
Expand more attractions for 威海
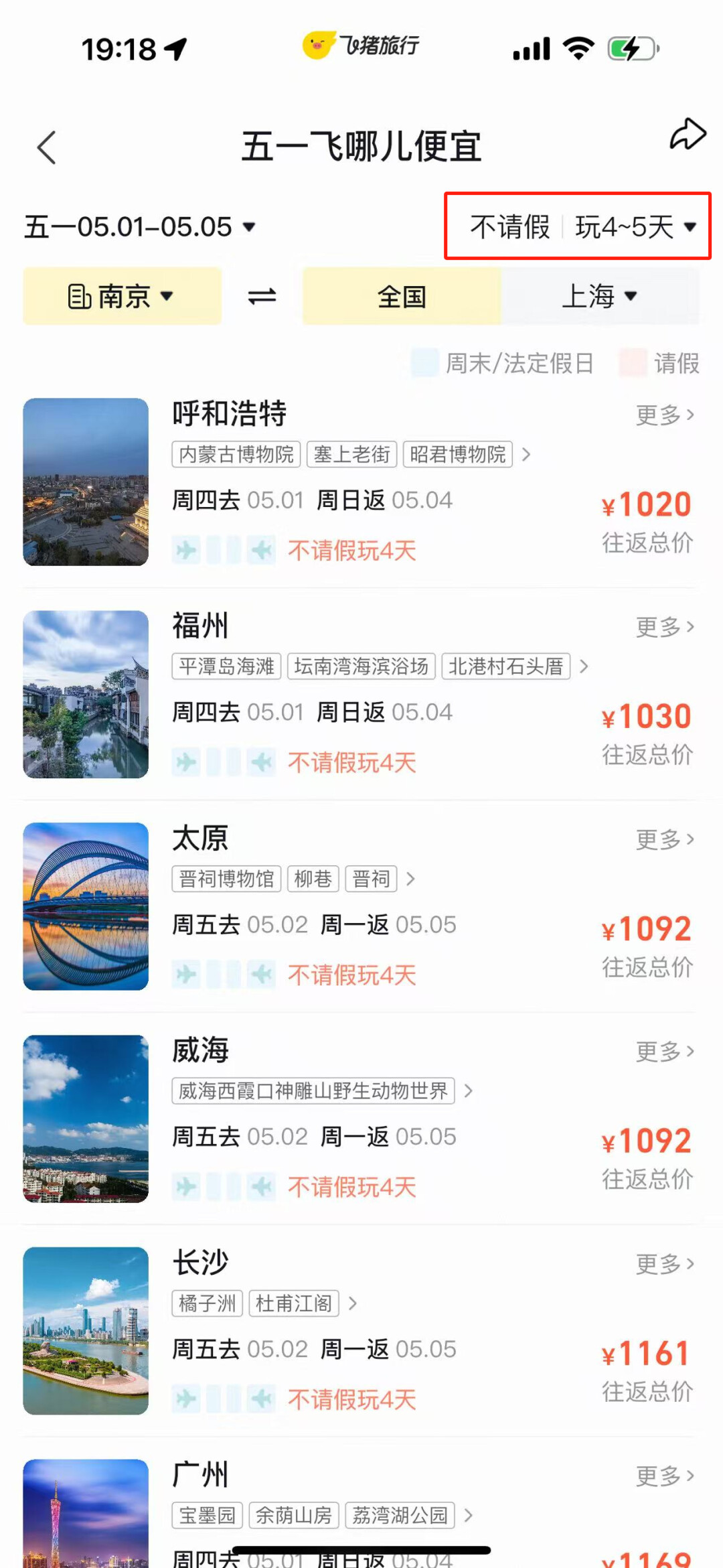point(469,1091)
